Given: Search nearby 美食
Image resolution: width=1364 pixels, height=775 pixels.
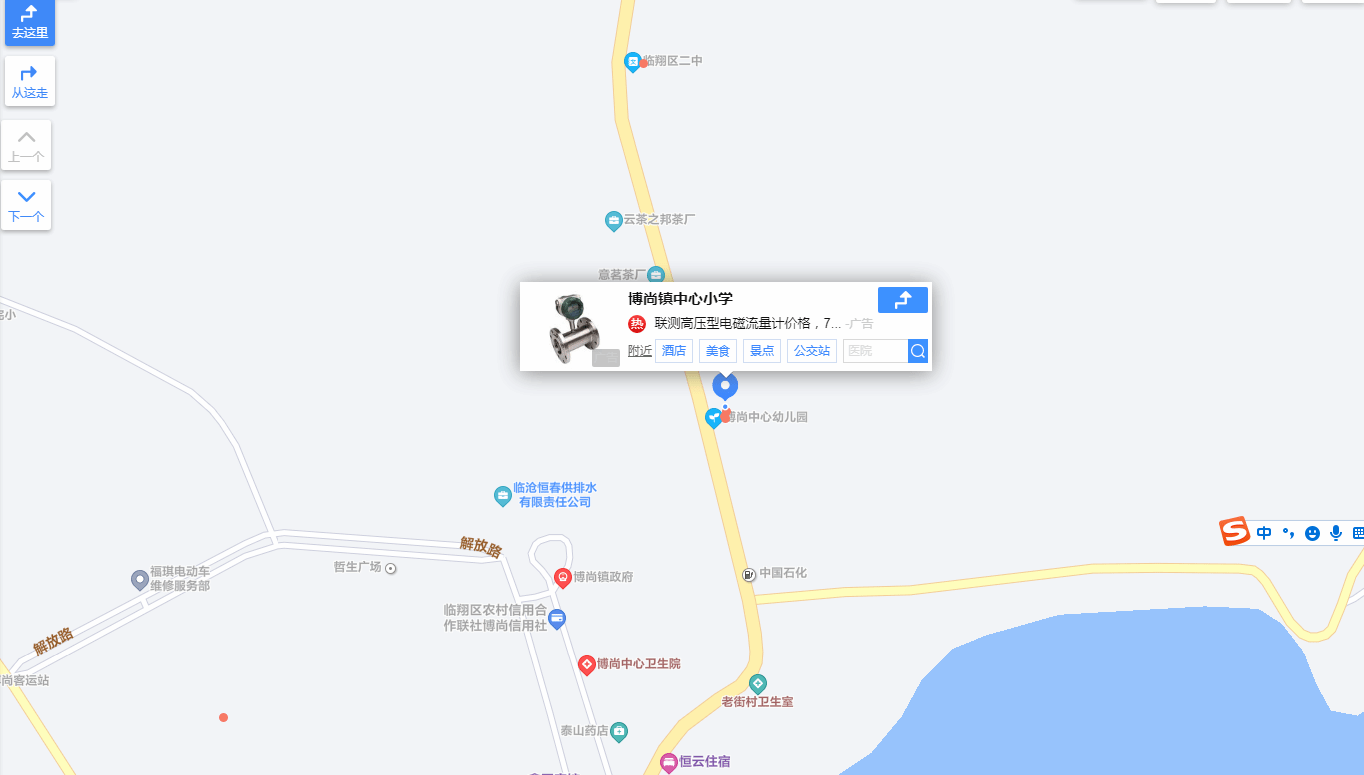Looking at the screenshot, I should click(x=717, y=351).
